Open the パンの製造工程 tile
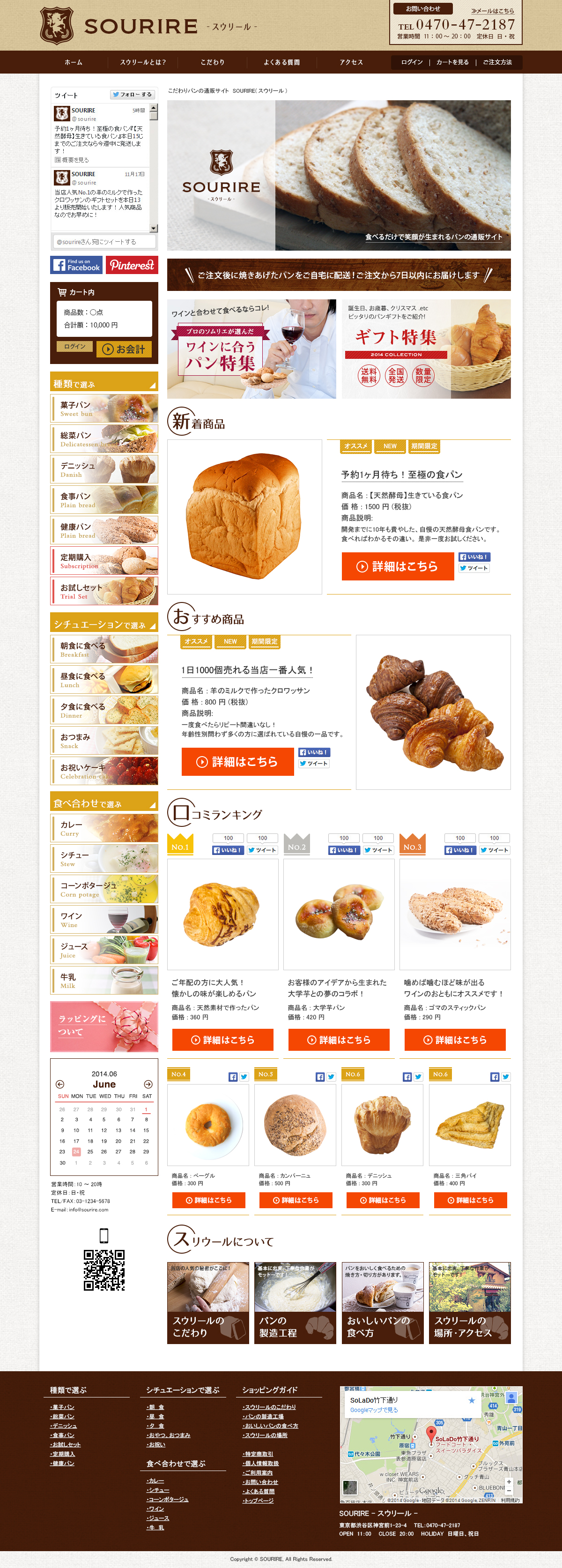Image resolution: width=562 pixels, height=1568 pixels. (295, 1303)
